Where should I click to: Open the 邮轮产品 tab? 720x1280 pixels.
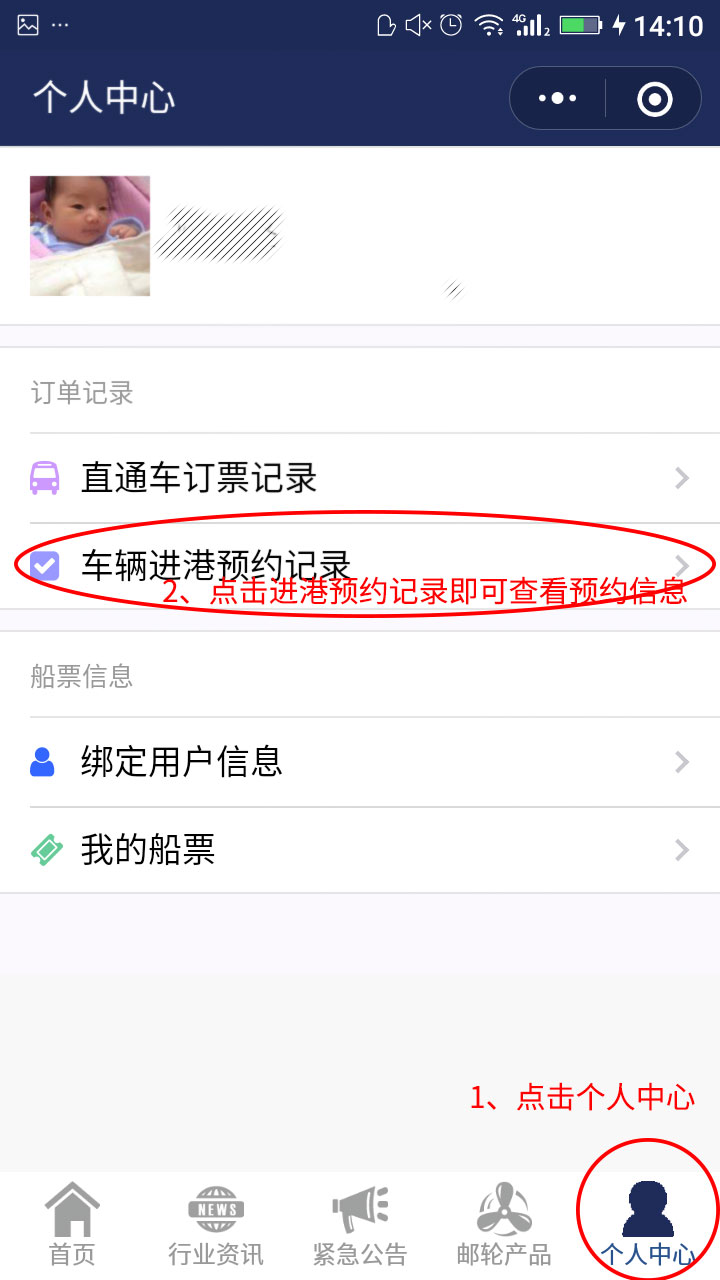pyautogui.click(x=504, y=1225)
